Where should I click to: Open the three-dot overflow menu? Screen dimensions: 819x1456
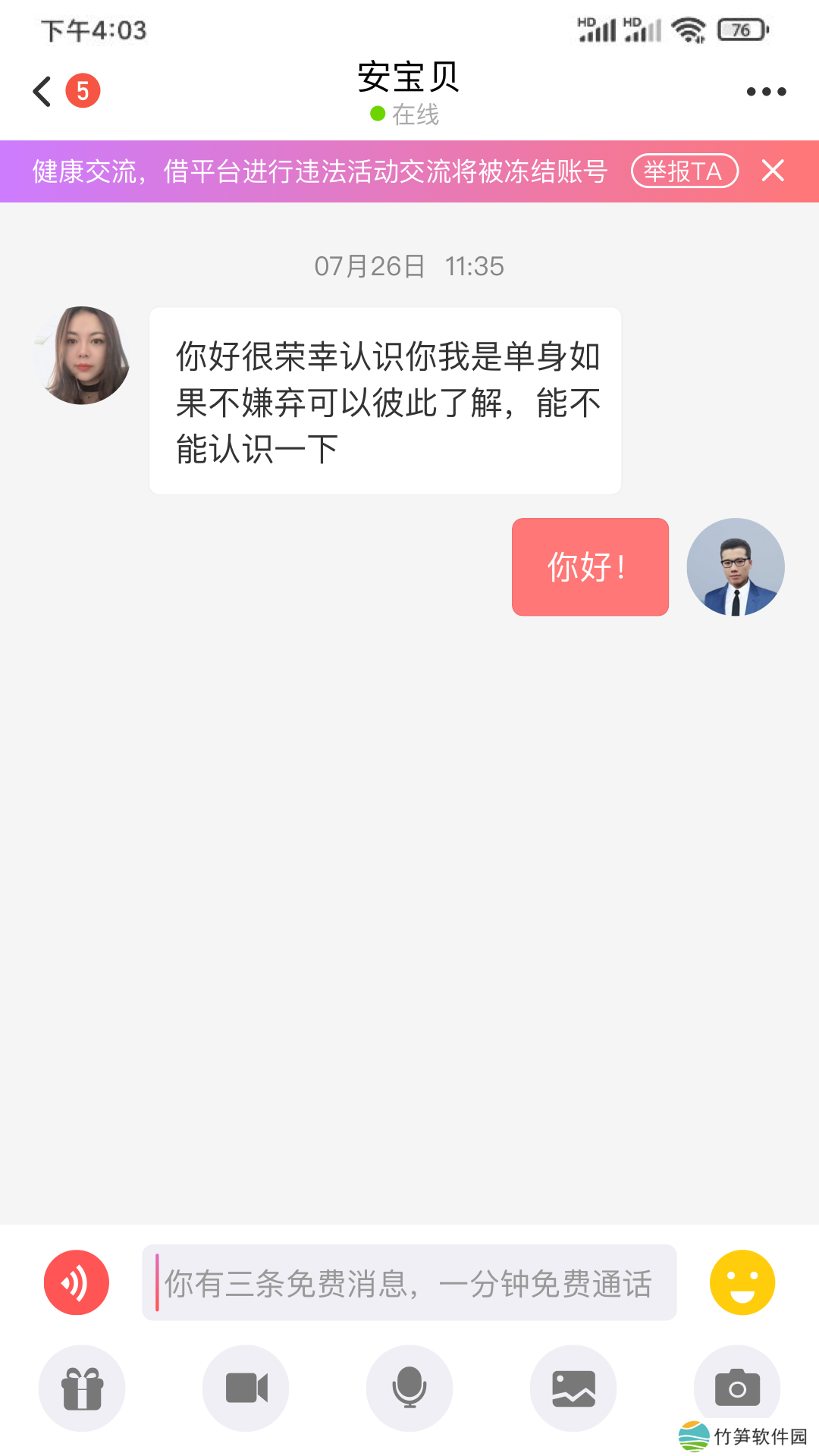(766, 92)
